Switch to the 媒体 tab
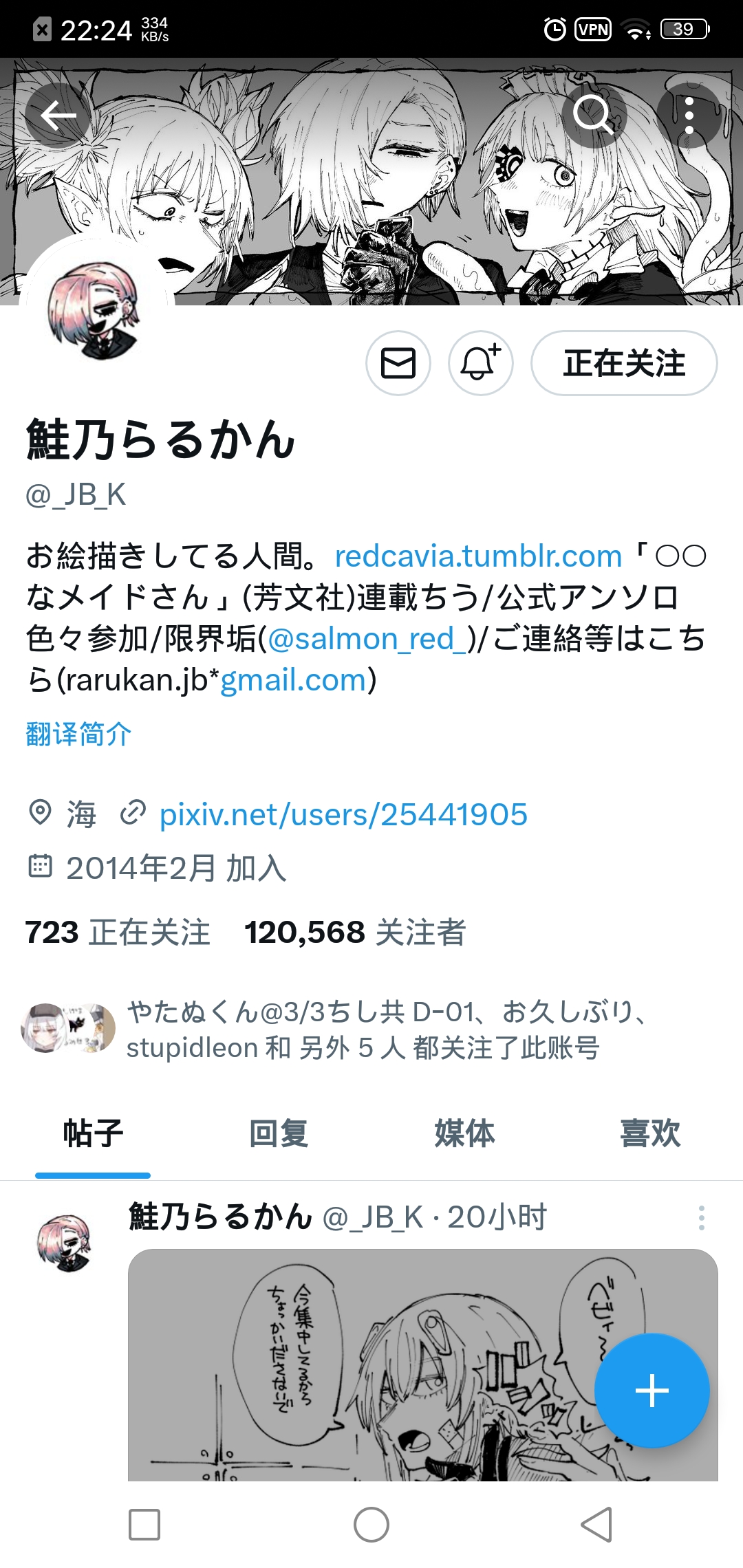 tap(464, 1133)
